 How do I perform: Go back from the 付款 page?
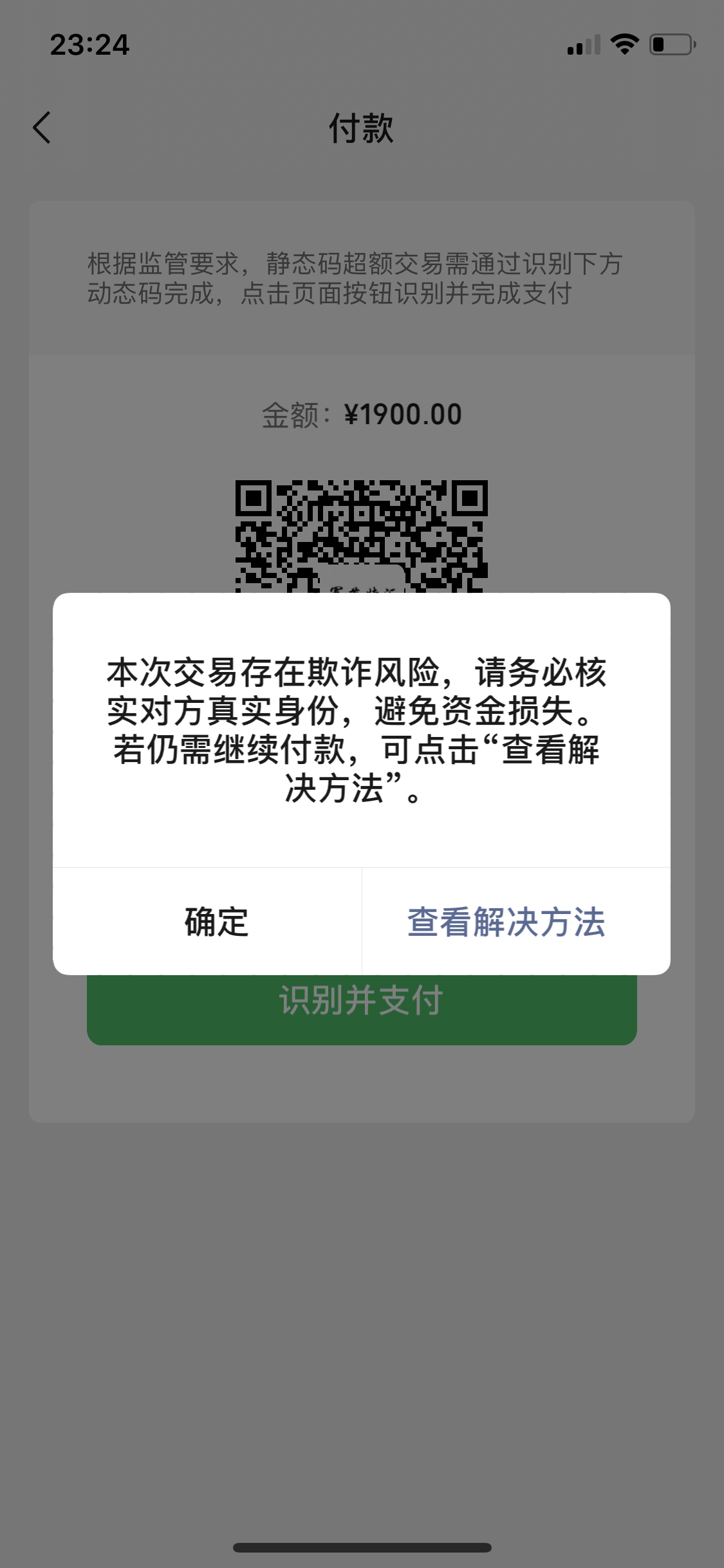42,127
